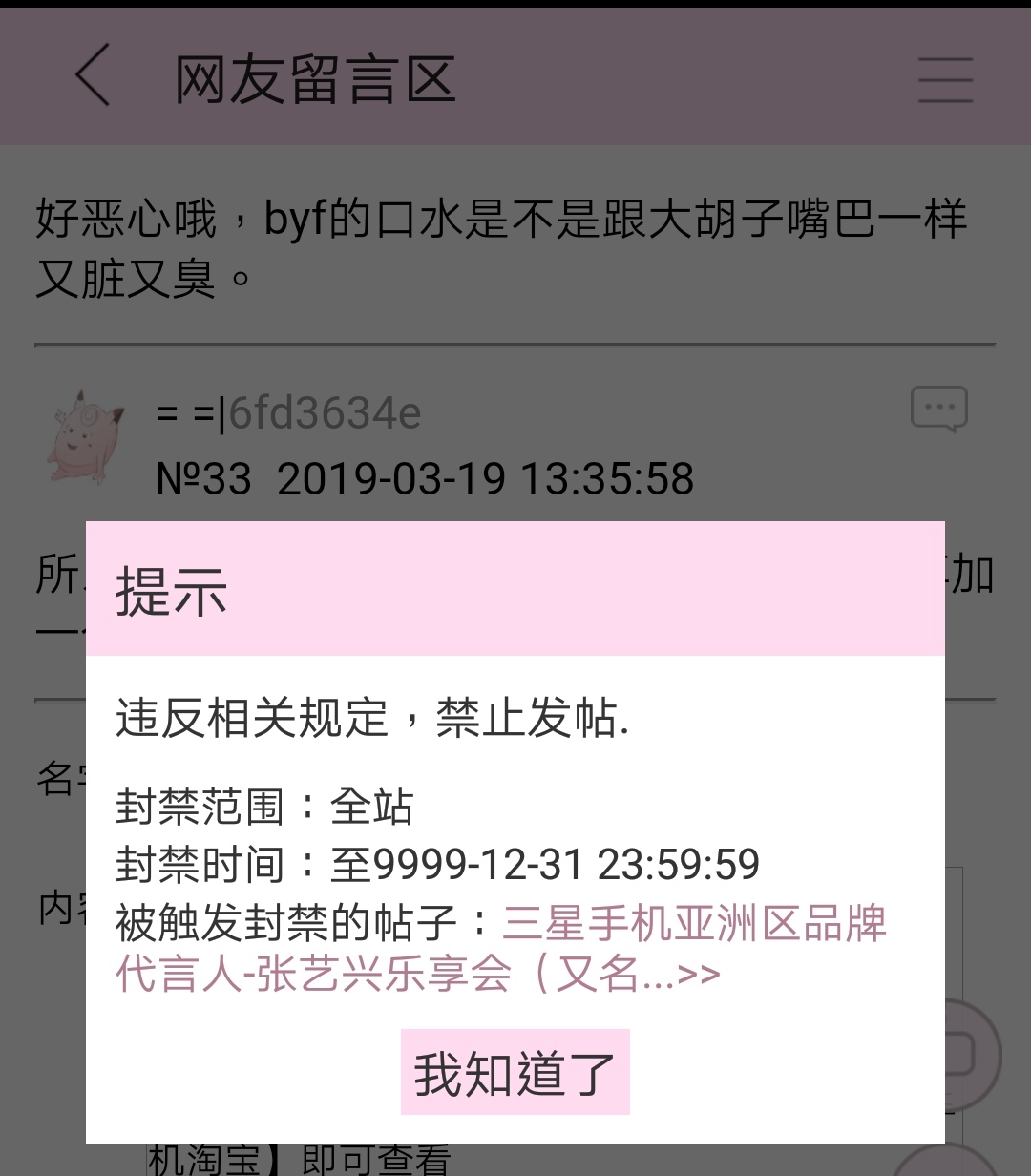The height and width of the screenshot is (1176, 1031).
Task: Reply to comment №33 via speech-bubble icon
Action: (x=938, y=409)
